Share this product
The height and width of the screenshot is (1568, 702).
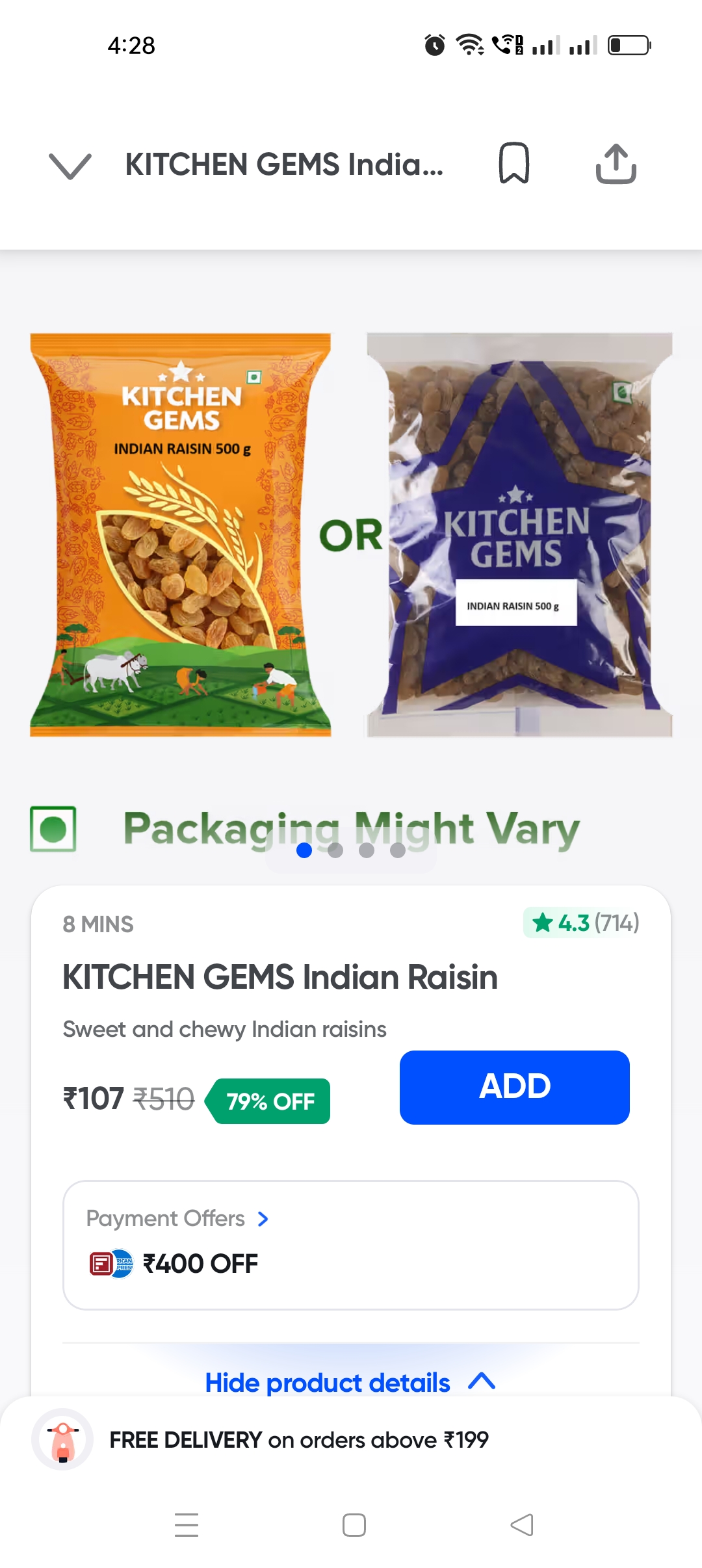pyautogui.click(x=616, y=164)
